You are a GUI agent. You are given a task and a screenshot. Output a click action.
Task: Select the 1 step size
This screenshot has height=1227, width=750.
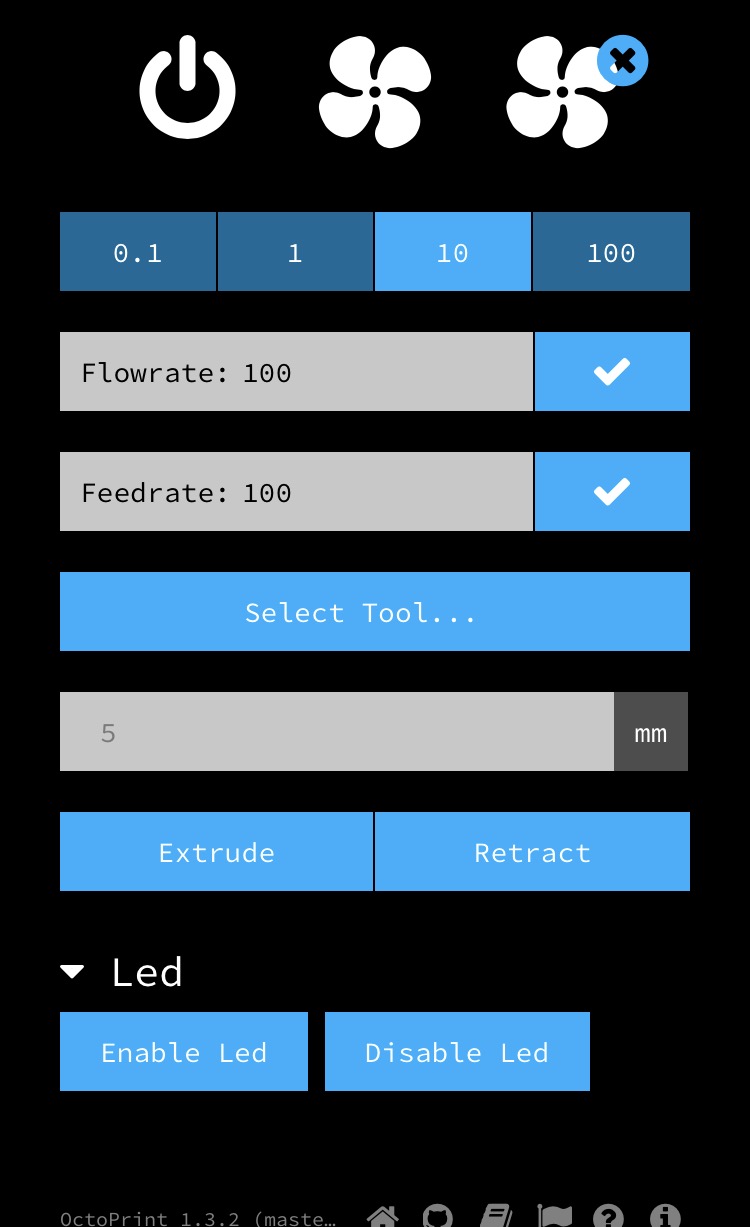point(295,252)
